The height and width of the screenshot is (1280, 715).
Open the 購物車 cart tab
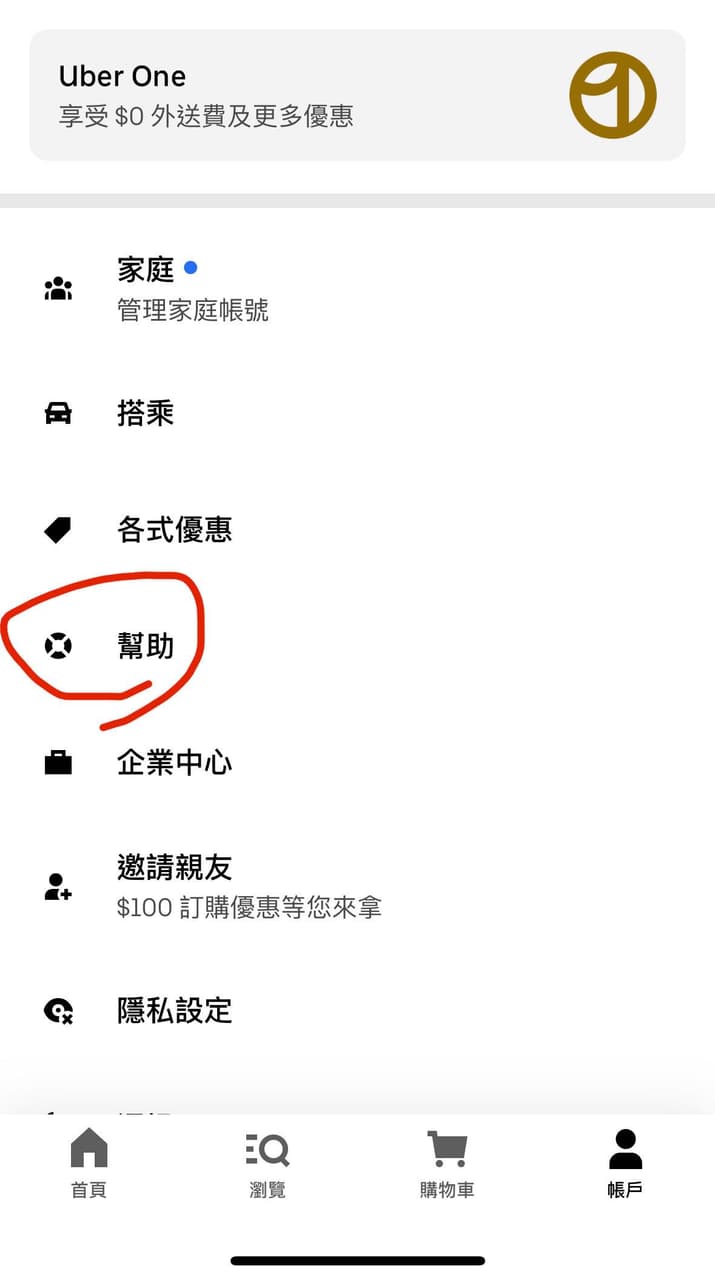coord(447,1163)
